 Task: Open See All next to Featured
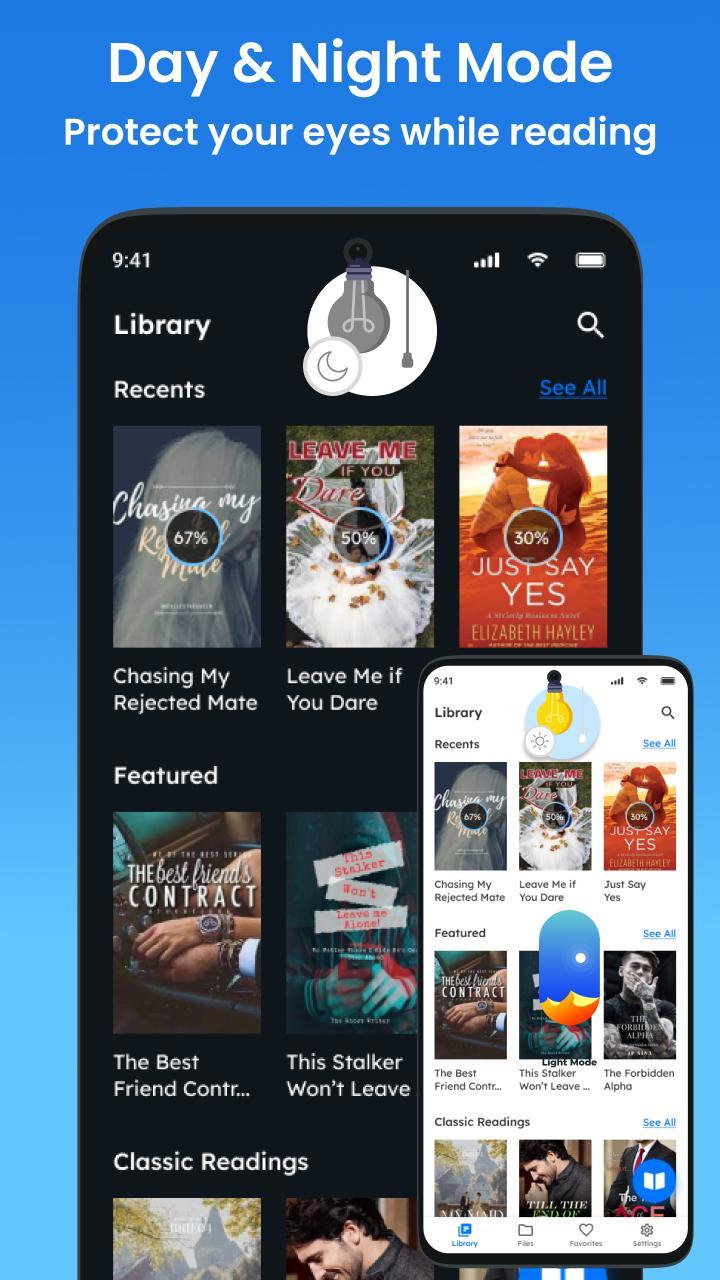click(x=658, y=933)
